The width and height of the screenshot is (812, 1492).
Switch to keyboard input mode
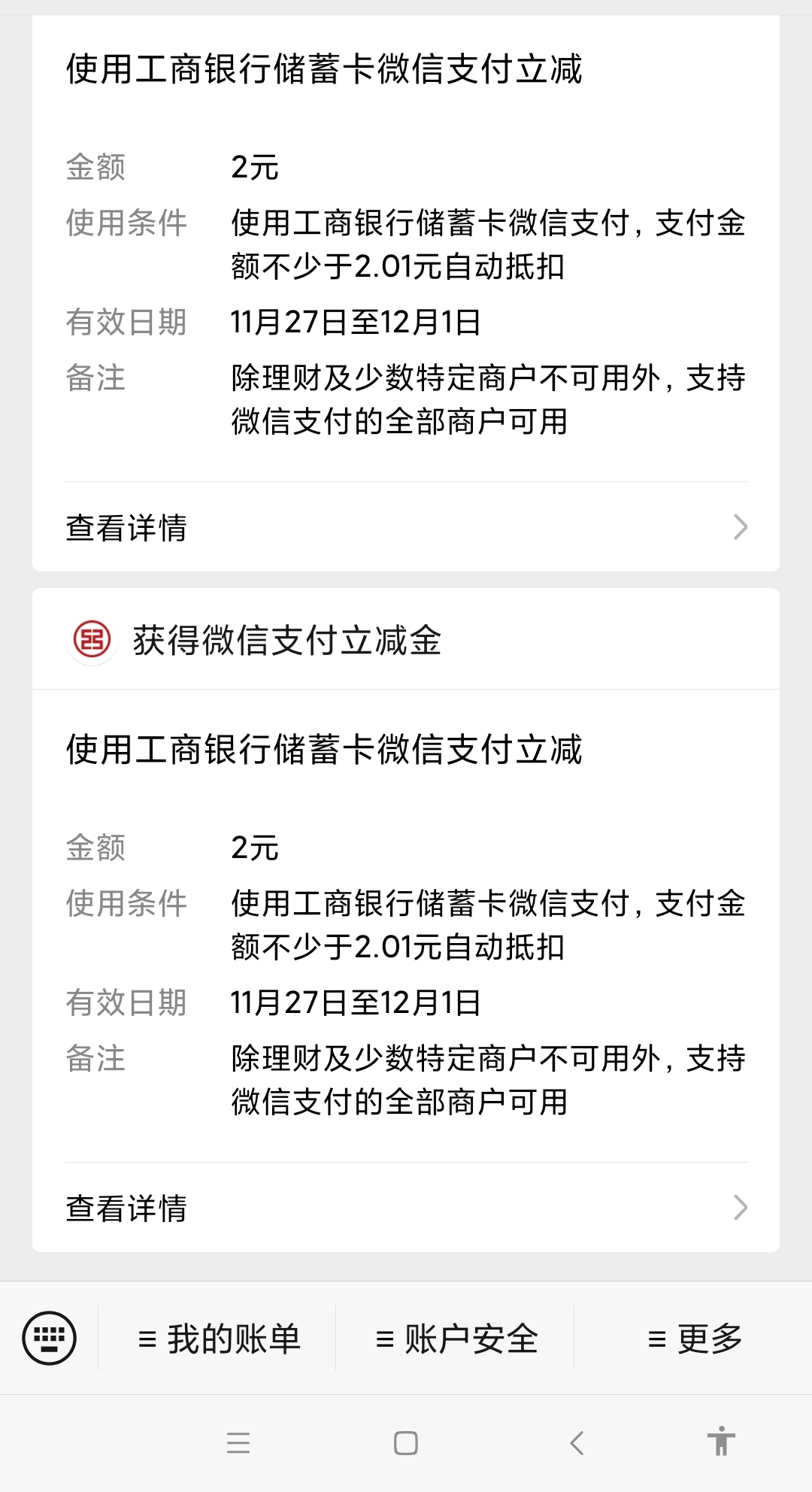pyautogui.click(x=50, y=1338)
